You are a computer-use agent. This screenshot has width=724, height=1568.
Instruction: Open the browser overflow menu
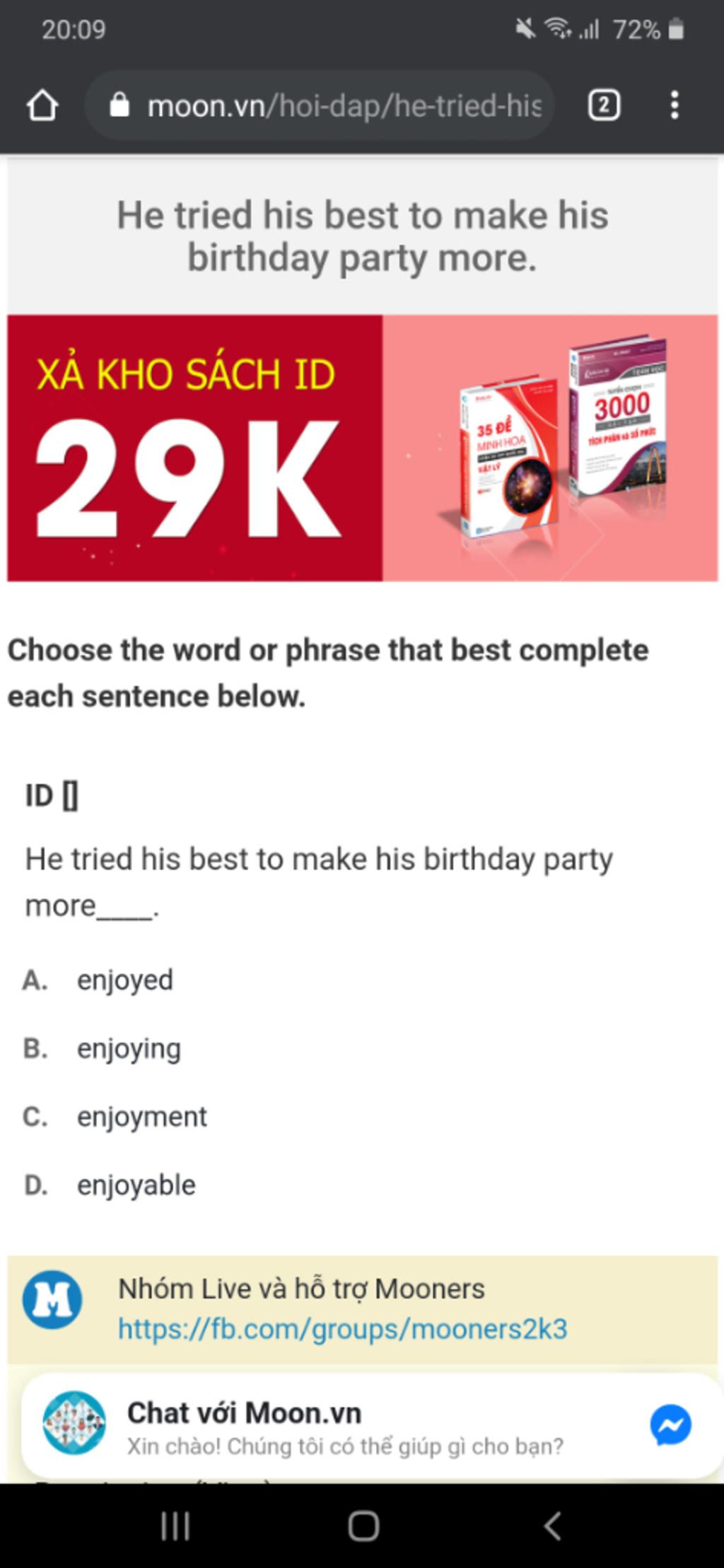[x=675, y=106]
